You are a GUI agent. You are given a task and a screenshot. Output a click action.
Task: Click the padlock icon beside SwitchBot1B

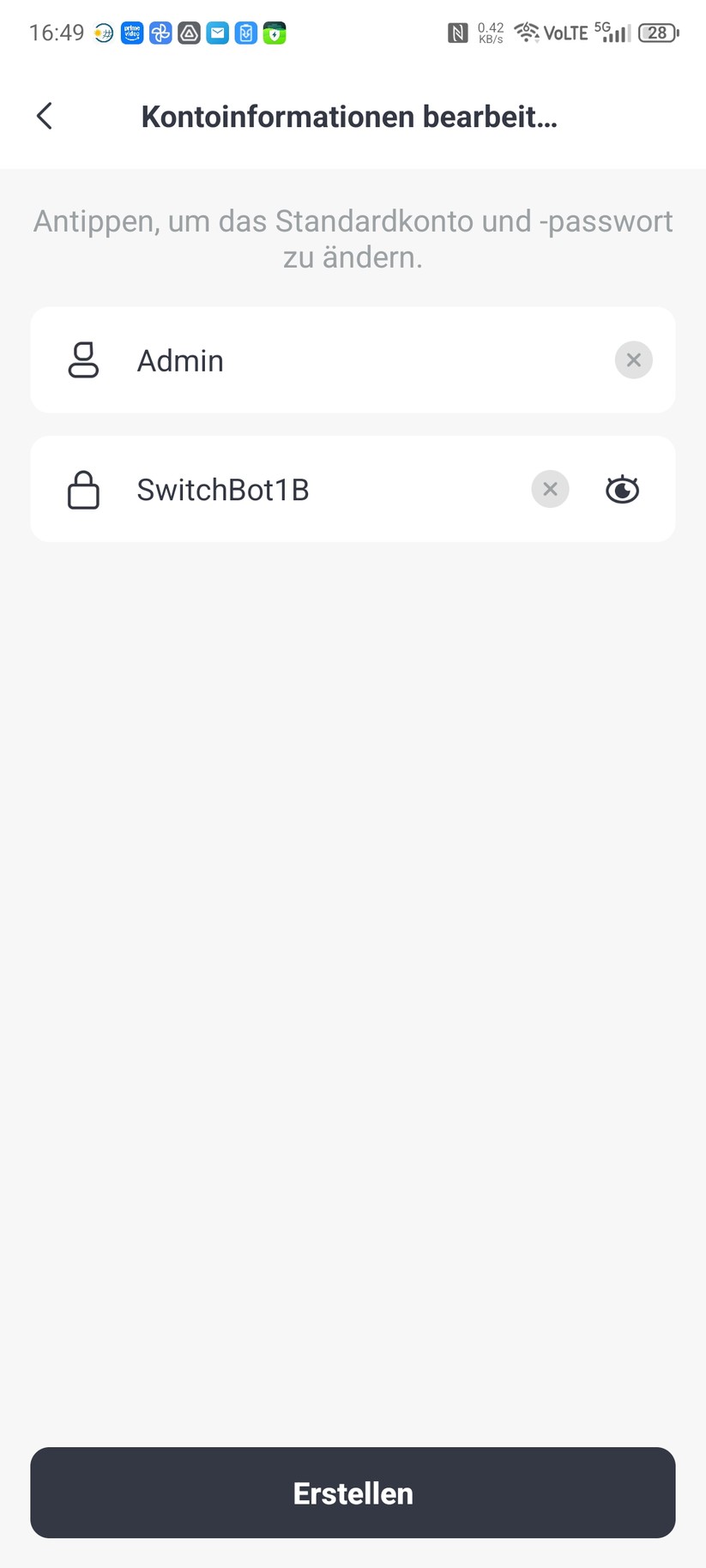83,489
